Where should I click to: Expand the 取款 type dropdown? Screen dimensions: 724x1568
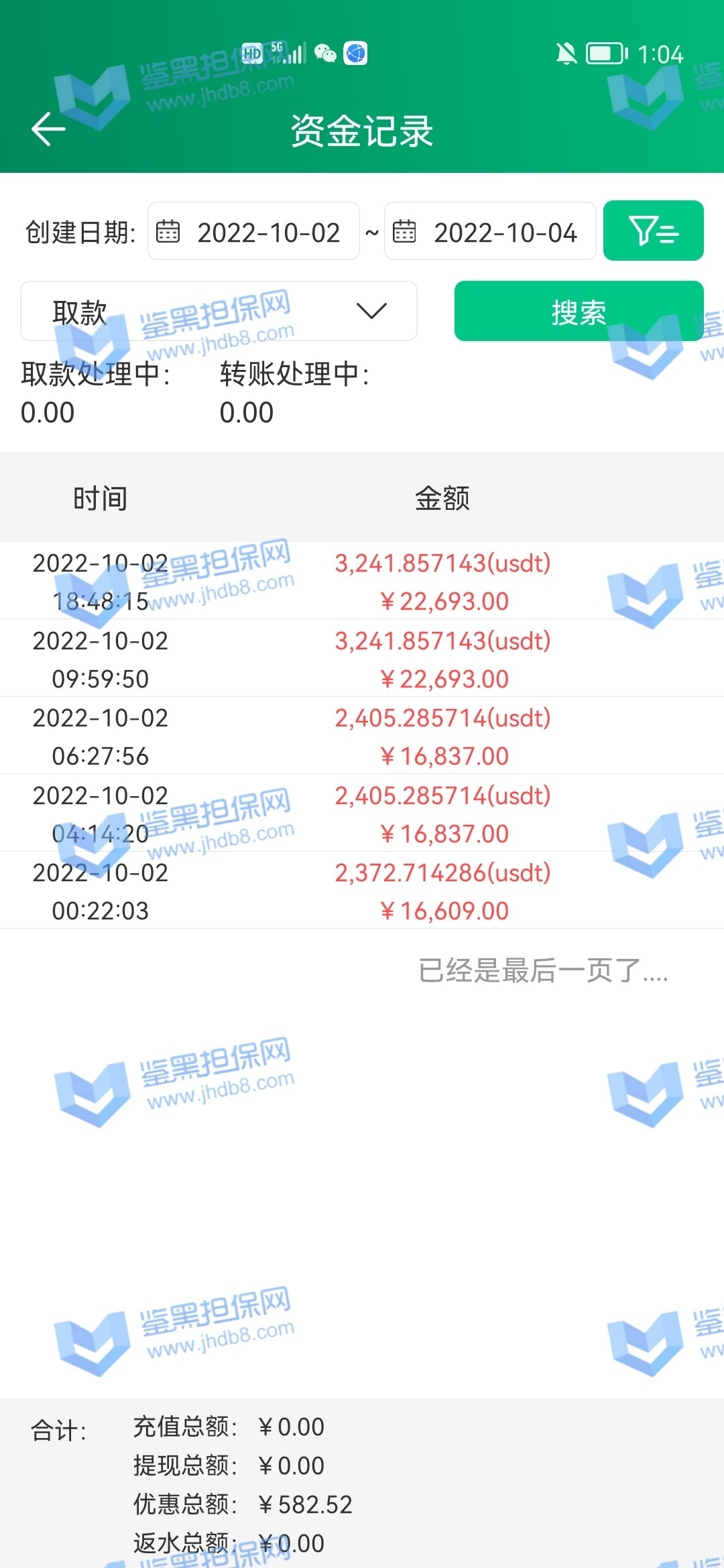[x=219, y=312]
